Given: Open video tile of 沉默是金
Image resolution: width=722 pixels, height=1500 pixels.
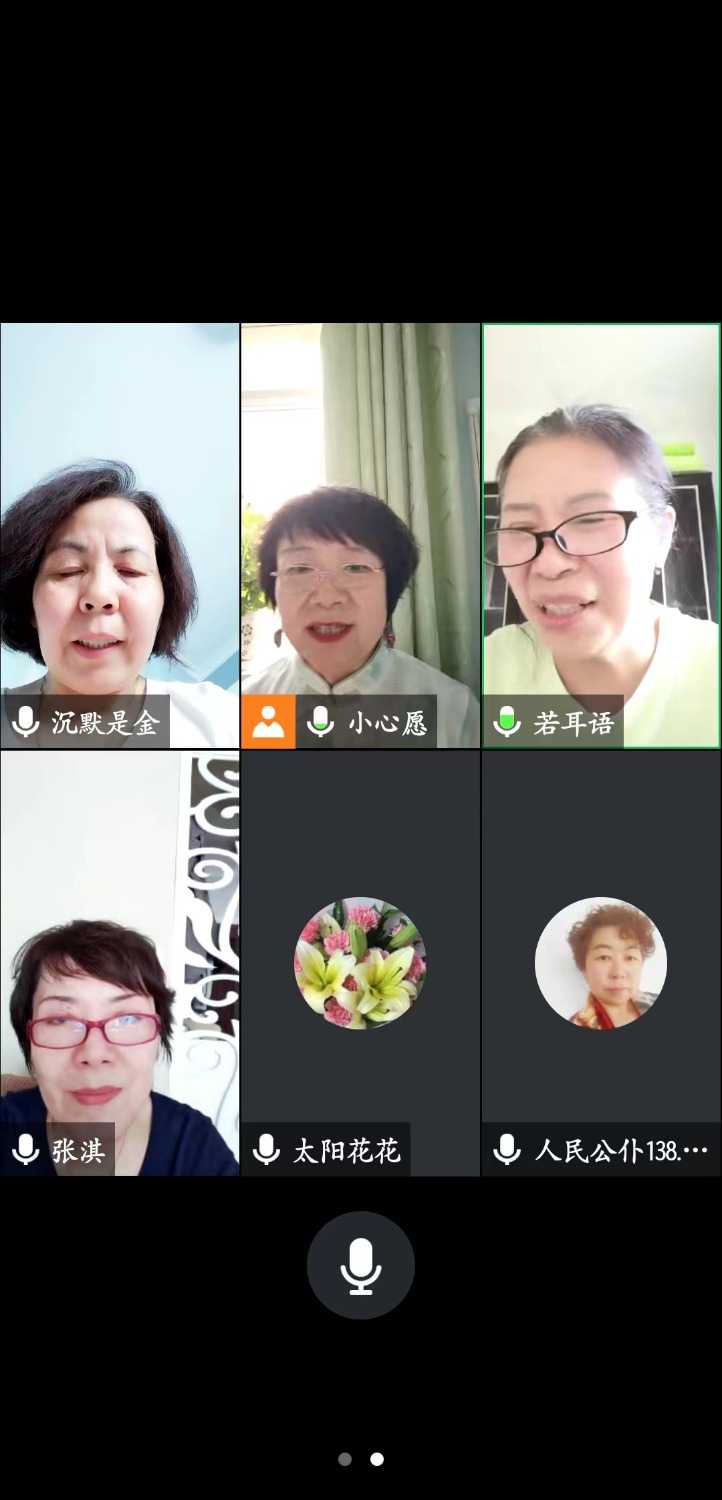Looking at the screenshot, I should pos(119,535).
